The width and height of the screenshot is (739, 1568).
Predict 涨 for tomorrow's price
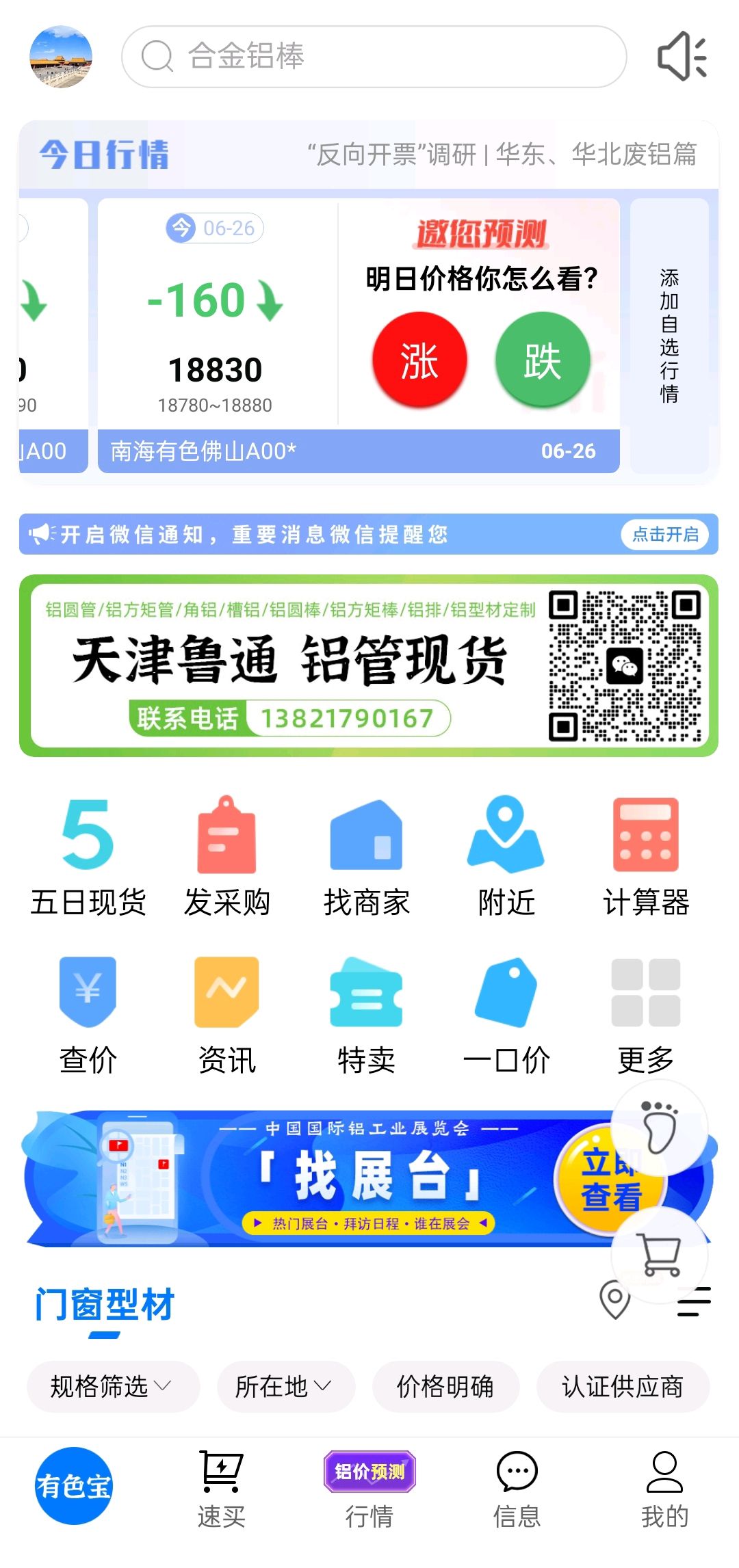point(419,360)
